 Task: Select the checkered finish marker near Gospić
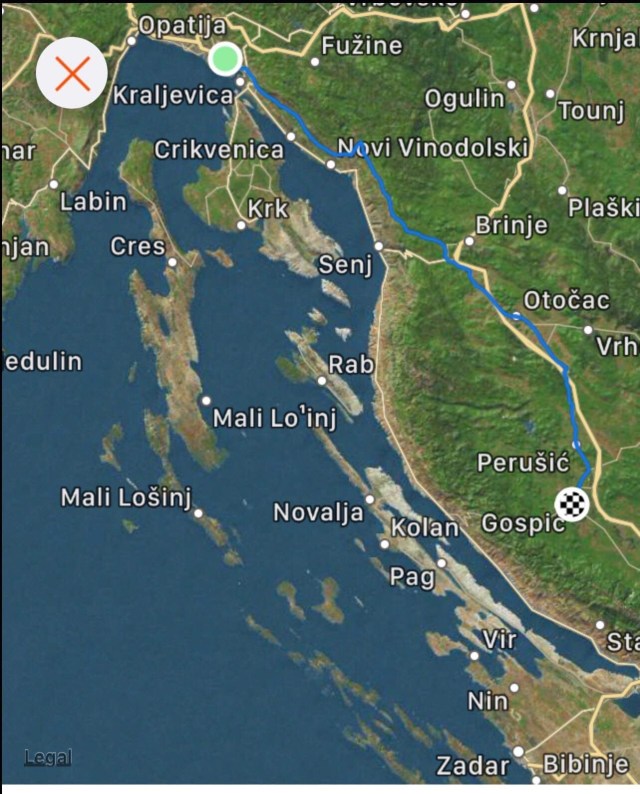[572, 505]
